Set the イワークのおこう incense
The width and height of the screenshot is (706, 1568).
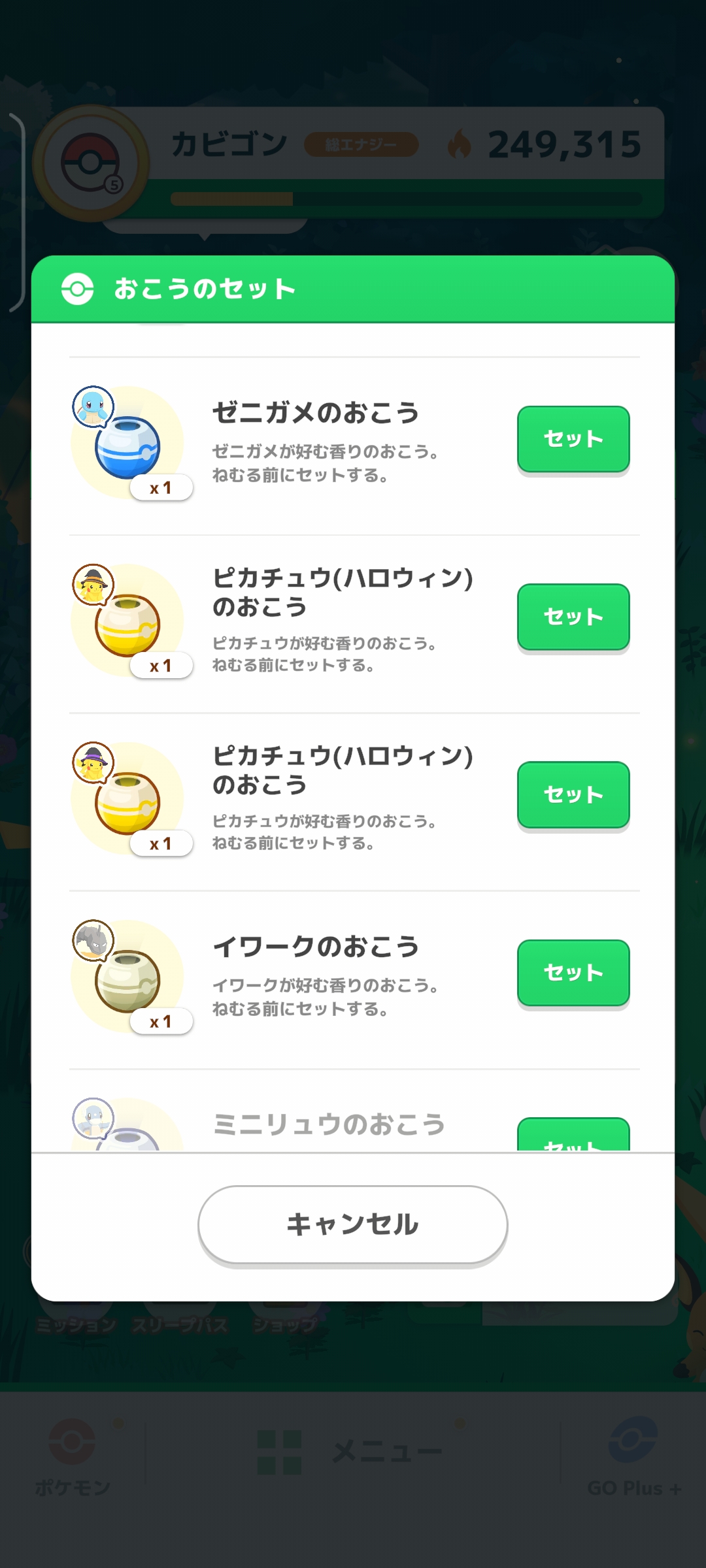click(573, 973)
